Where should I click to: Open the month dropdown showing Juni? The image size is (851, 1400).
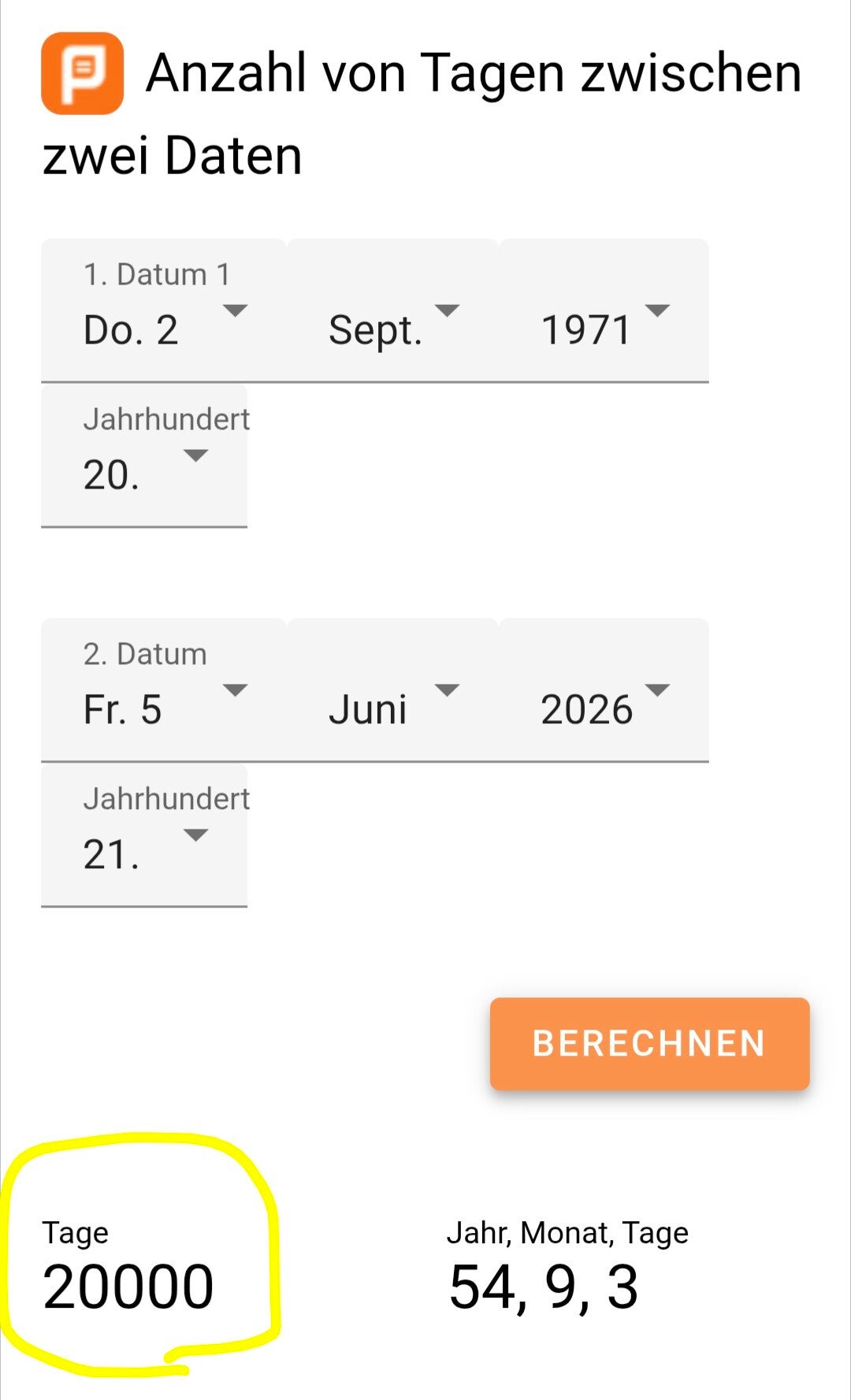pyautogui.click(x=392, y=691)
